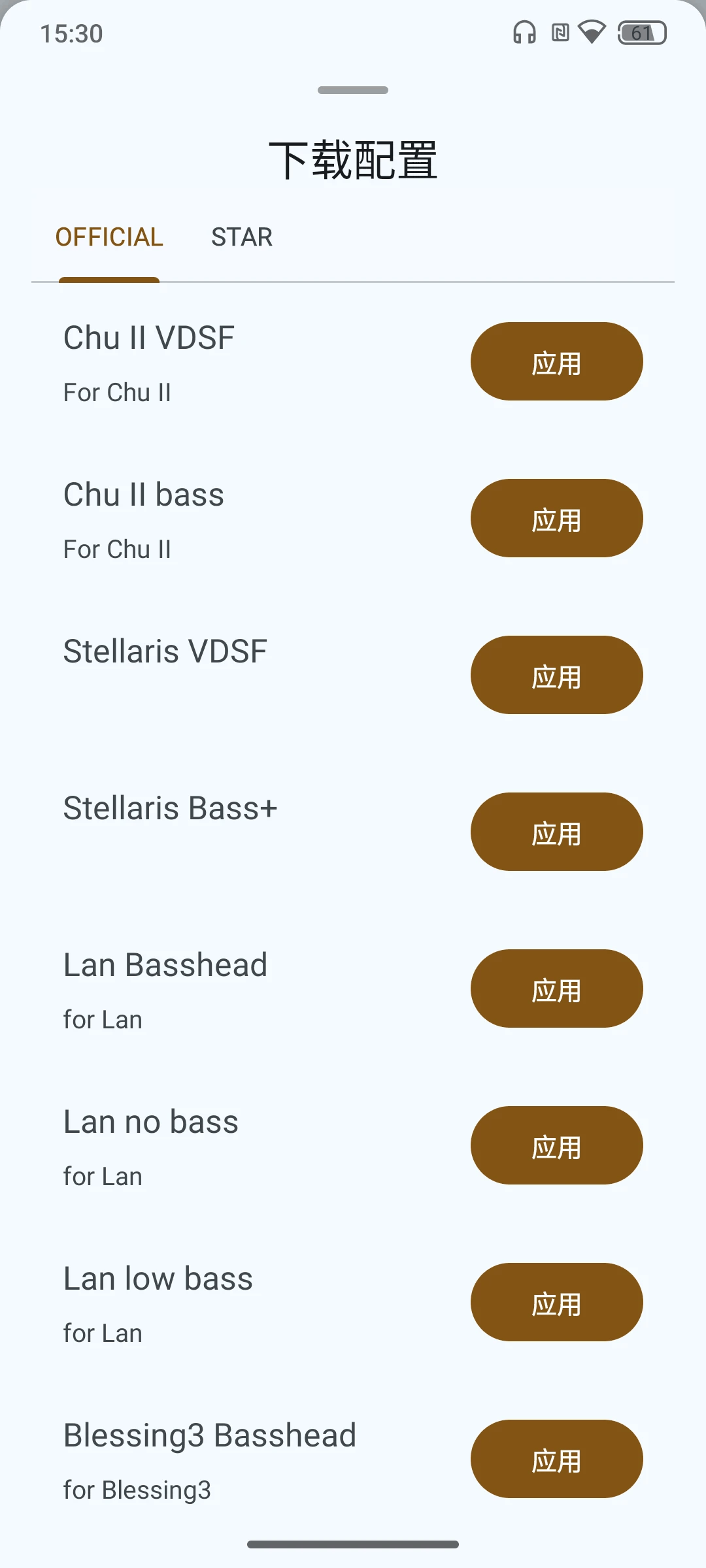
Task: Apply Stellaris VDSF configuration
Action: 556,675
